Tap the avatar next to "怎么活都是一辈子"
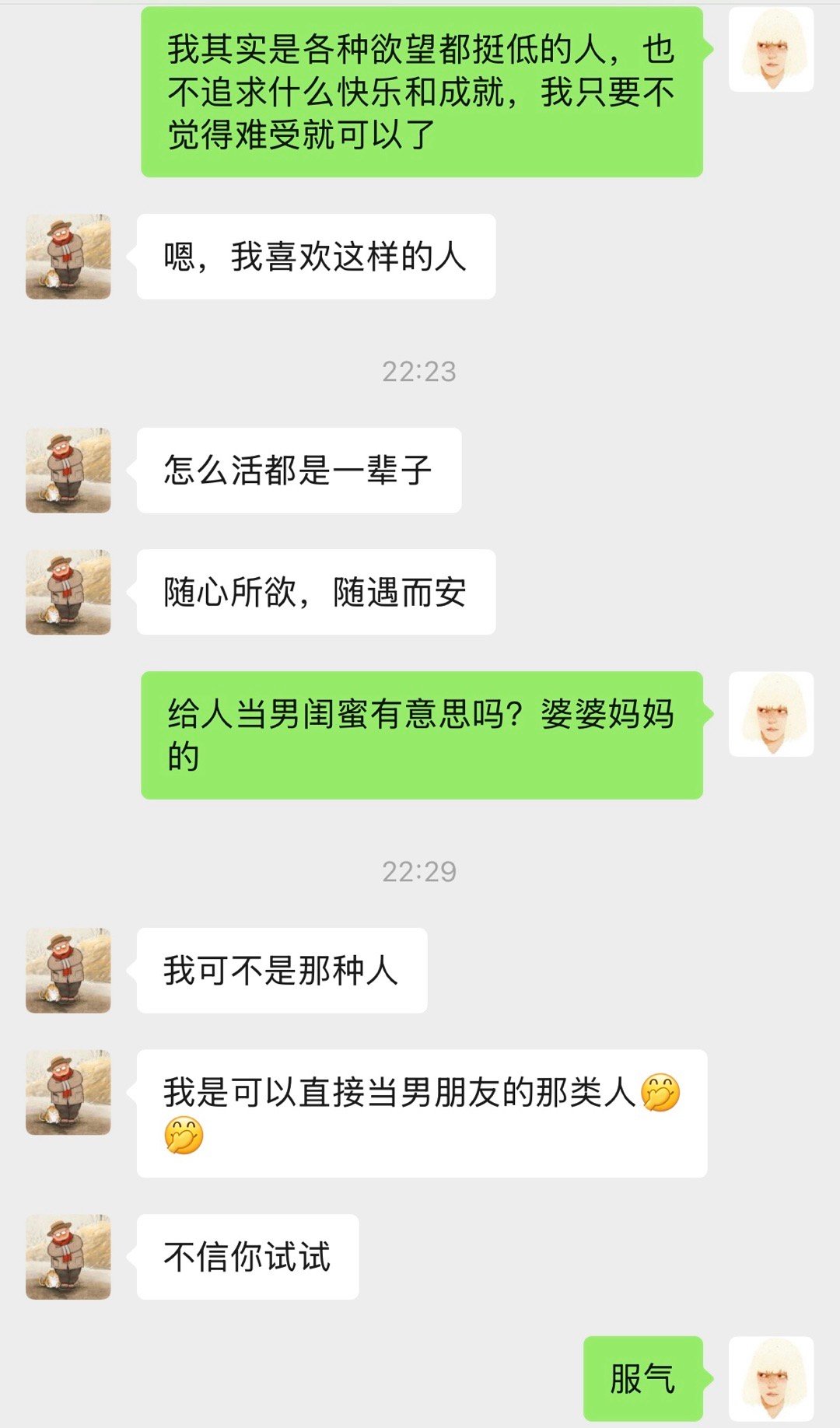This screenshot has width=840, height=1428. pos(68,470)
